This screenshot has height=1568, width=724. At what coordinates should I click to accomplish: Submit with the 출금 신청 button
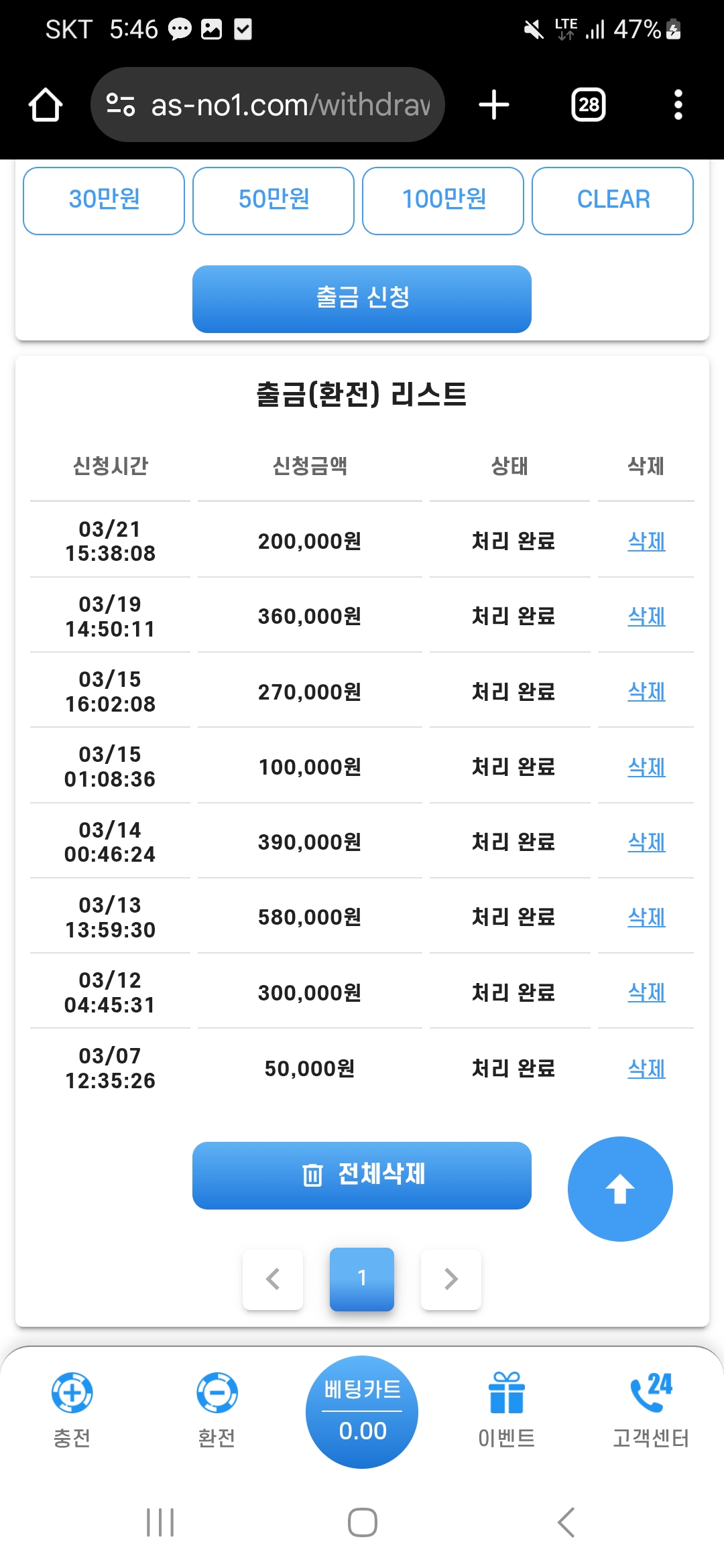362,299
